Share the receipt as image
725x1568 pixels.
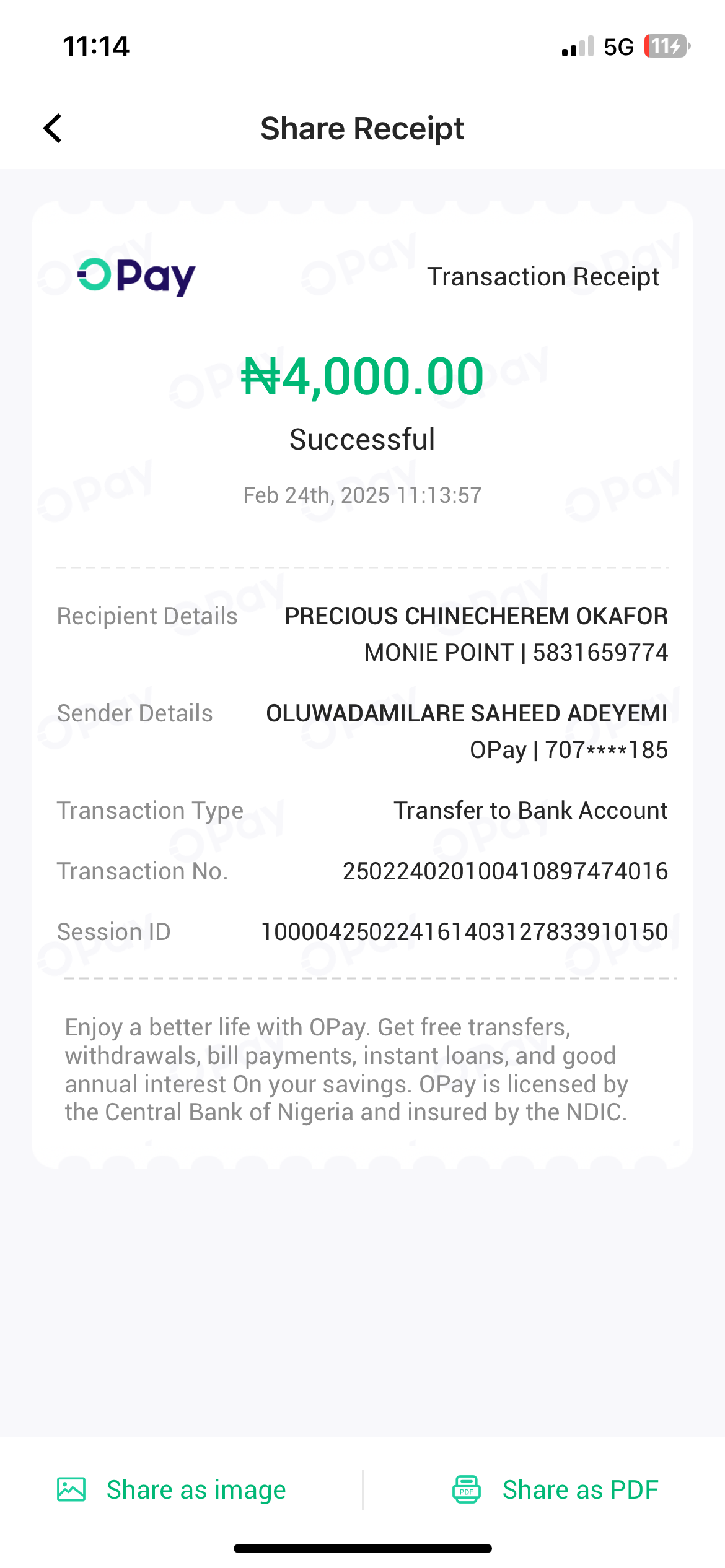coord(172,1489)
